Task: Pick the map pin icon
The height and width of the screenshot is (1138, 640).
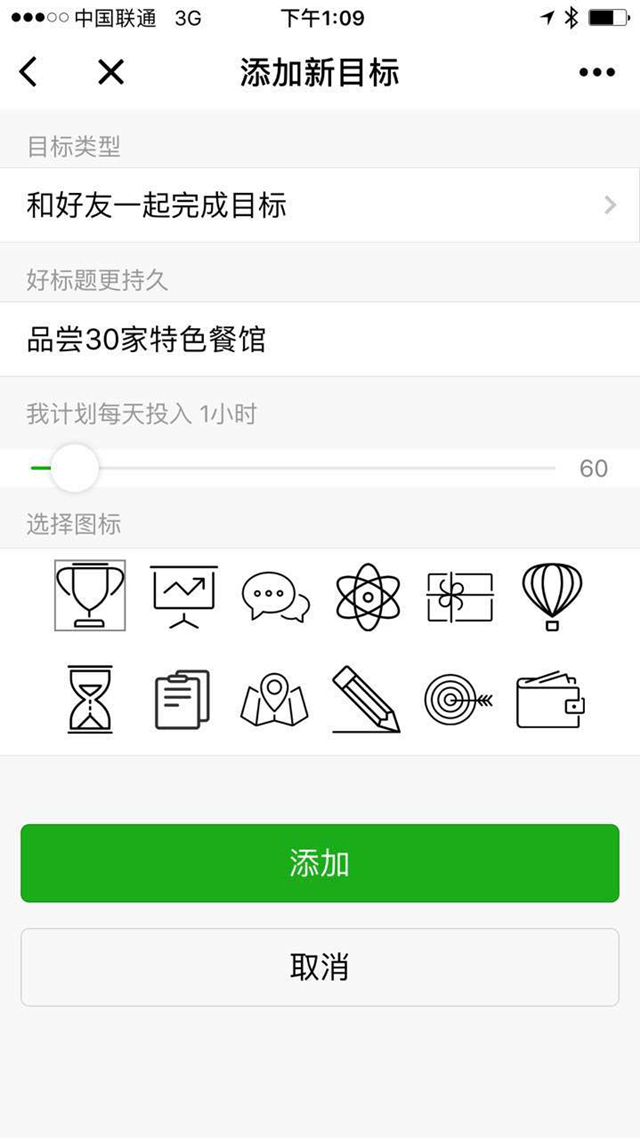Action: (275, 699)
